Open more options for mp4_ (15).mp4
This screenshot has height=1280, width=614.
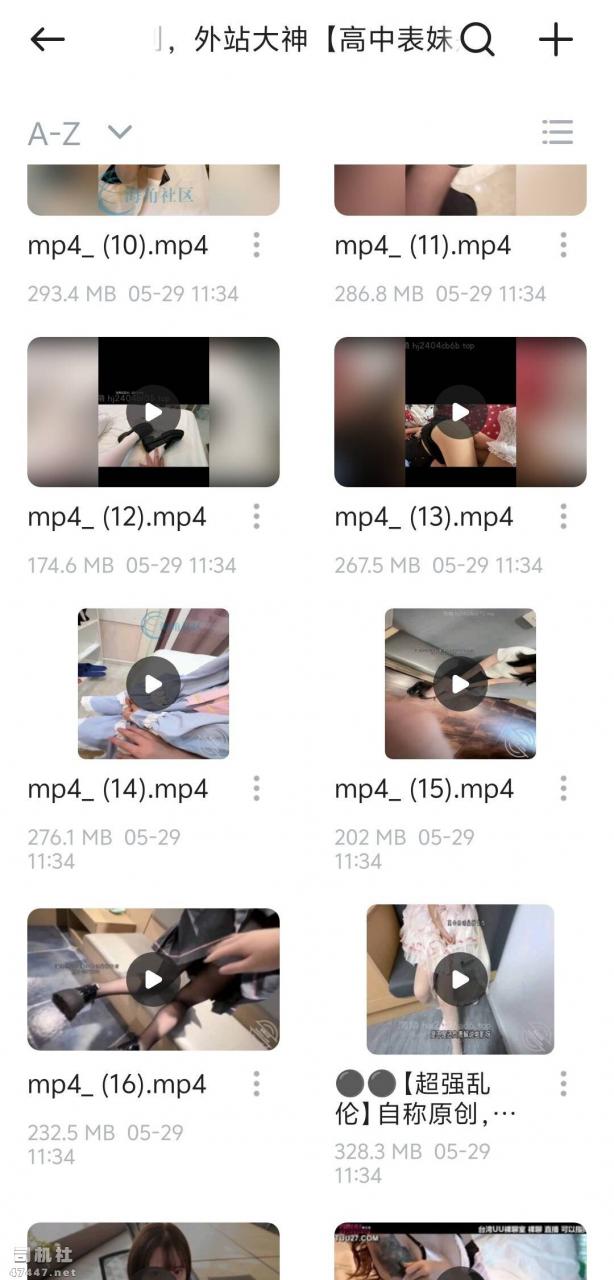(564, 789)
